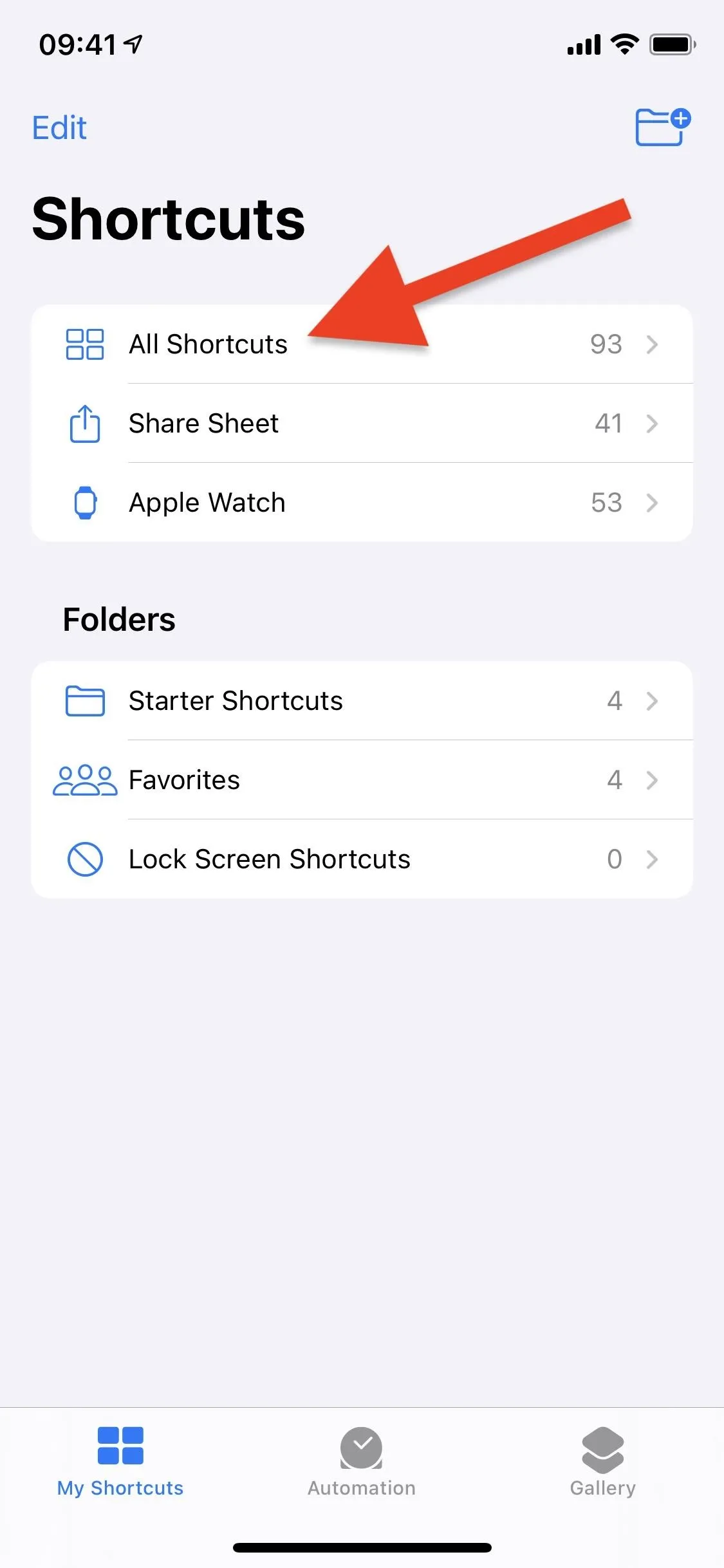
Task: Open All Shortcuts
Action: [x=362, y=344]
